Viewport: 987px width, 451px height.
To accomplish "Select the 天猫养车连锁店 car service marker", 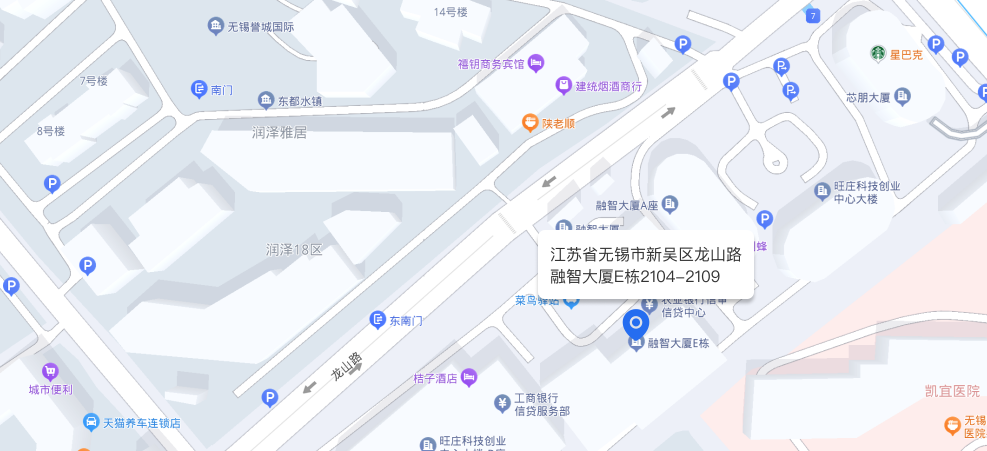I will coord(91,423).
